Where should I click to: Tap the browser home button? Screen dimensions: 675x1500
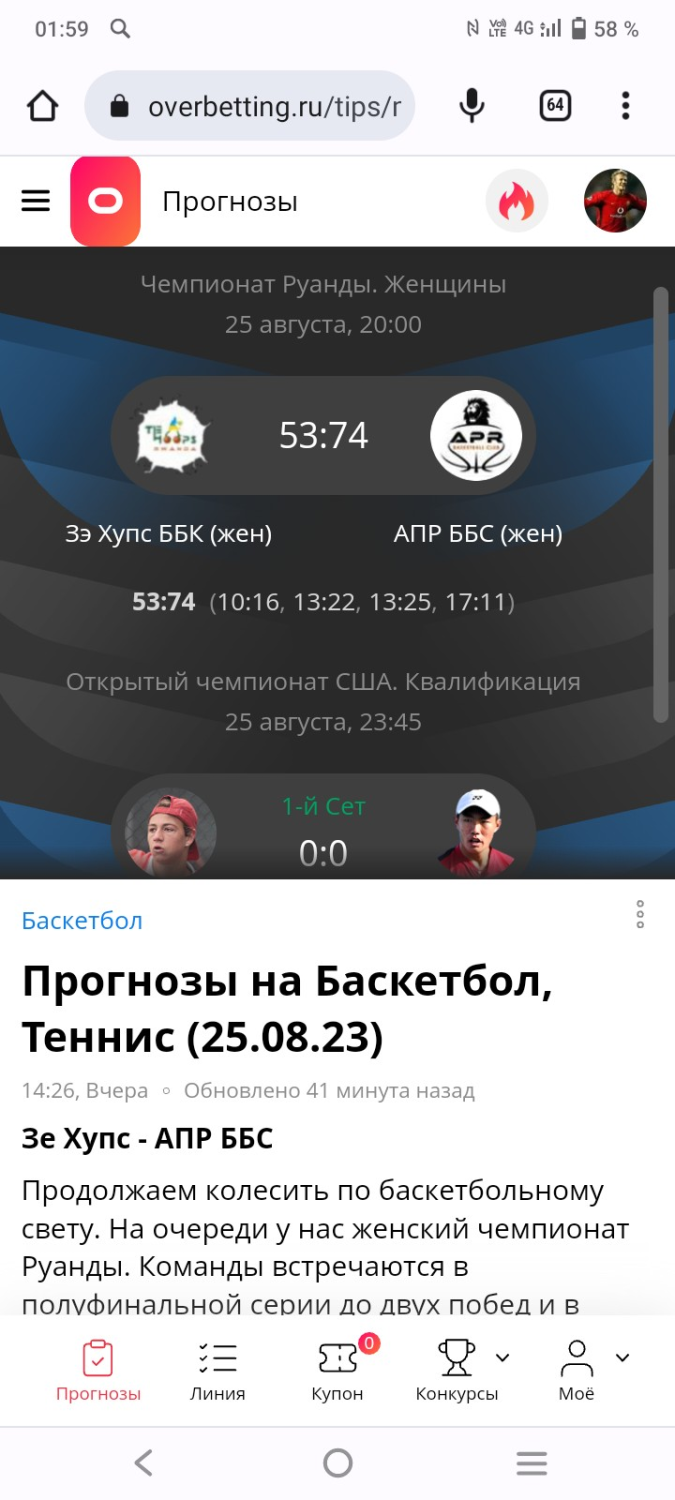click(x=42, y=105)
